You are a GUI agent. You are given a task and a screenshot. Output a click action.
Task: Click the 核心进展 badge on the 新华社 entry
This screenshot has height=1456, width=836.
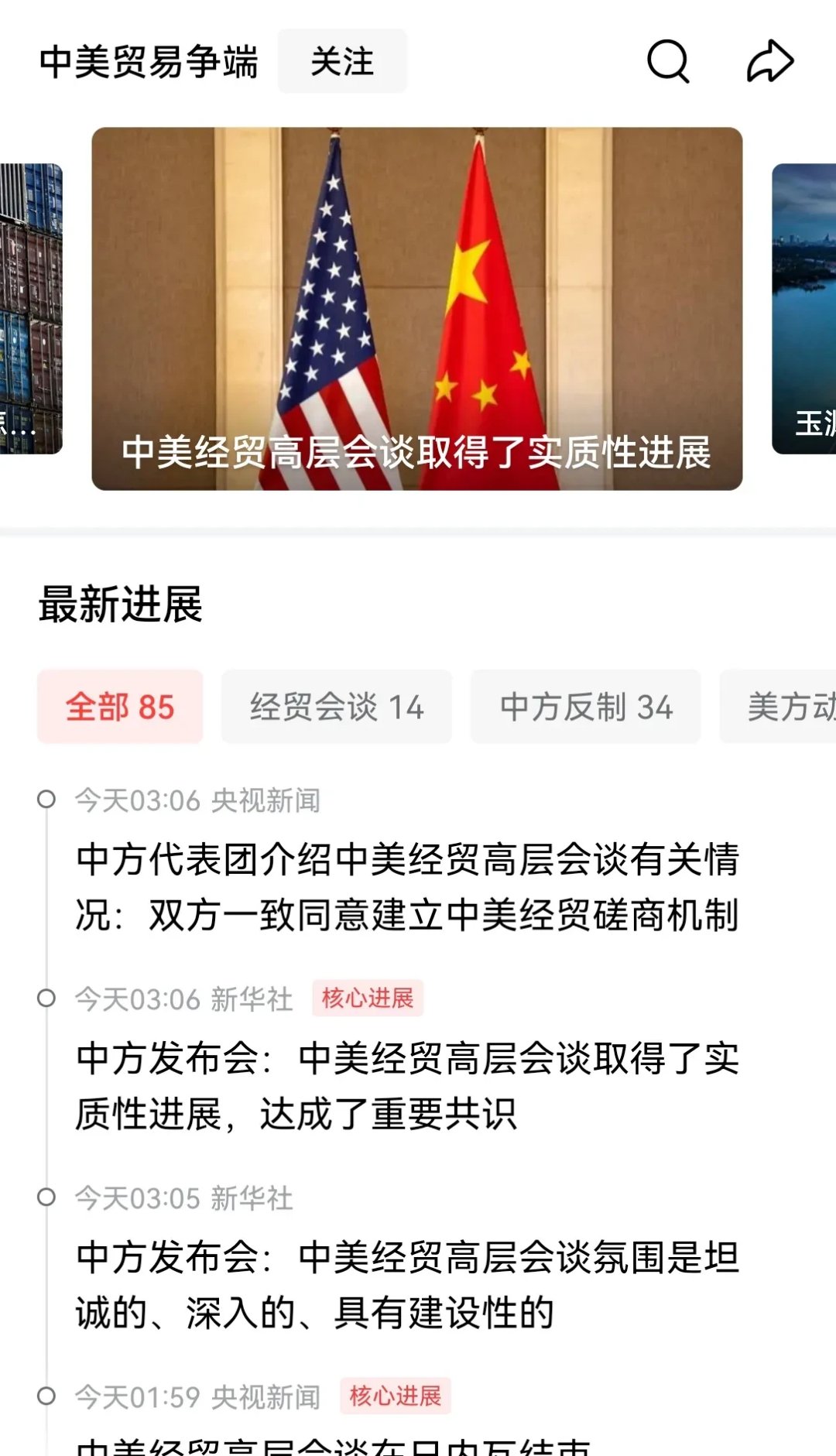369,999
